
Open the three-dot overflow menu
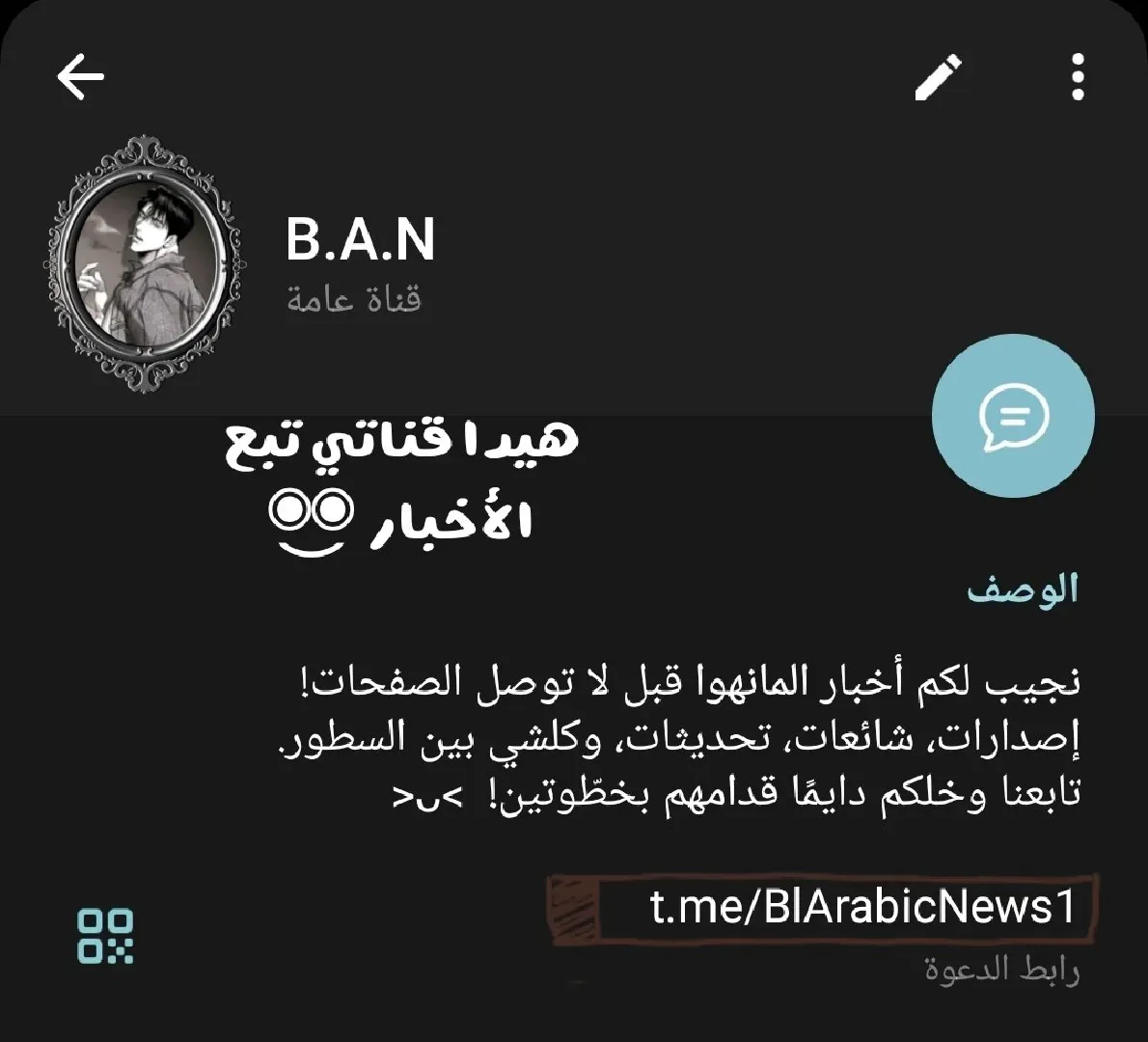pos(1079,77)
